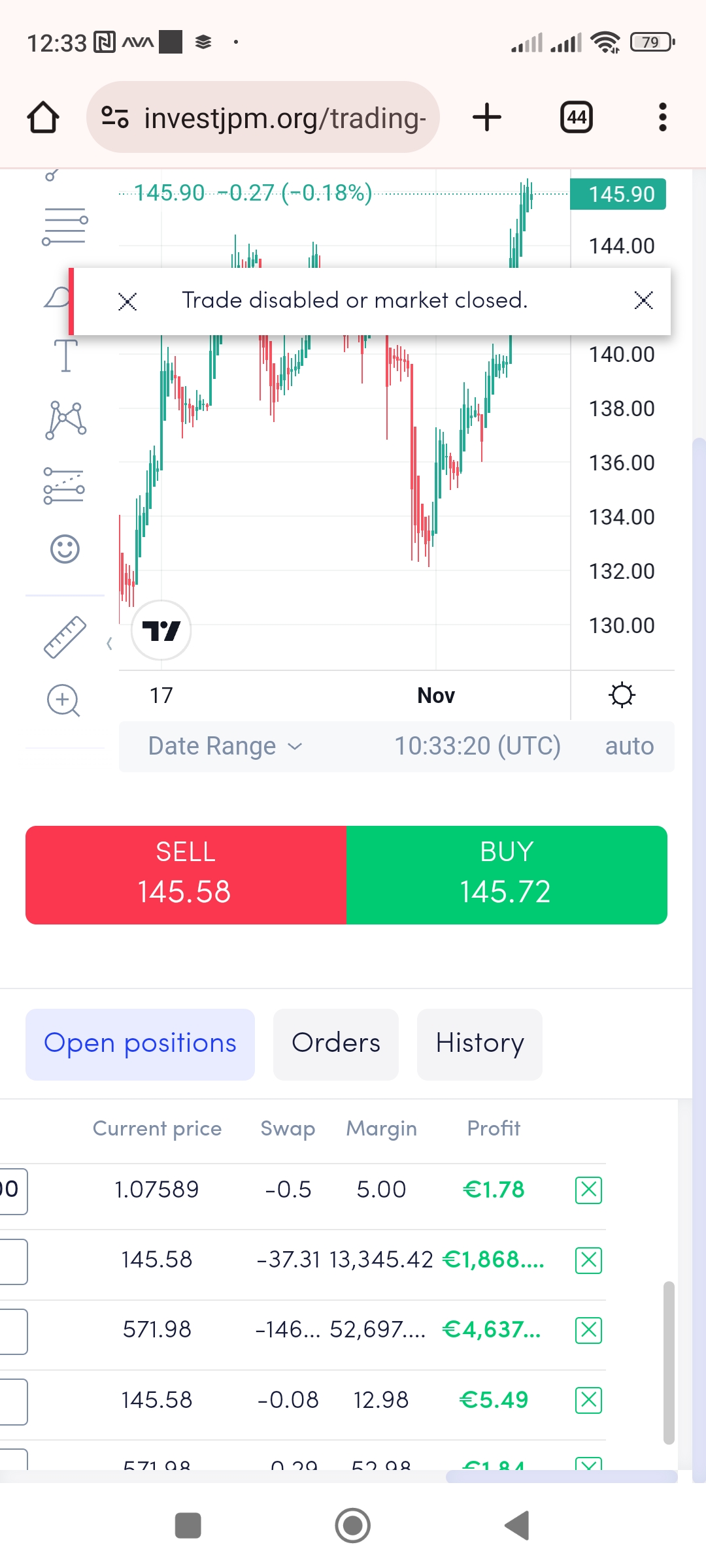Open chart settings gear icon

[622, 695]
